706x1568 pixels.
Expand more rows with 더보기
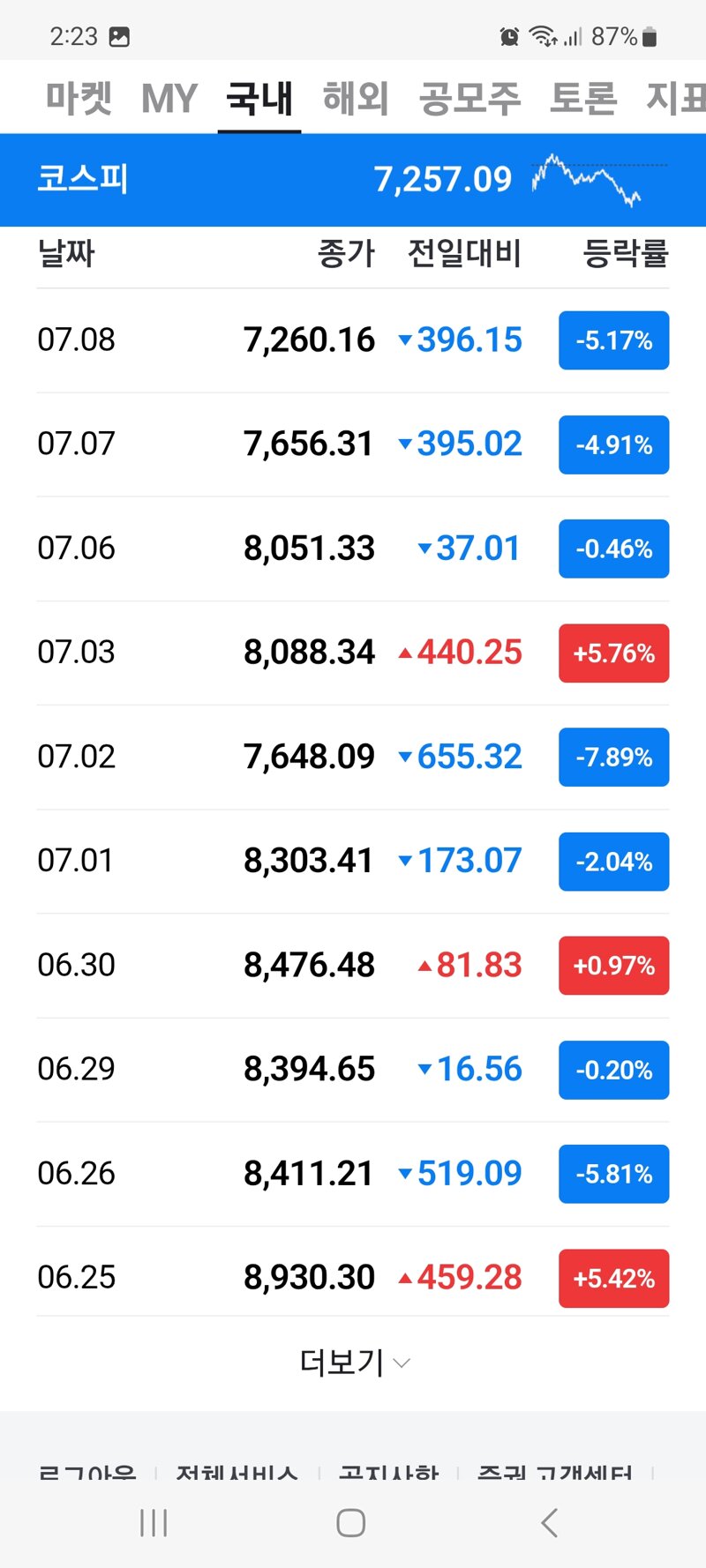355,1363
